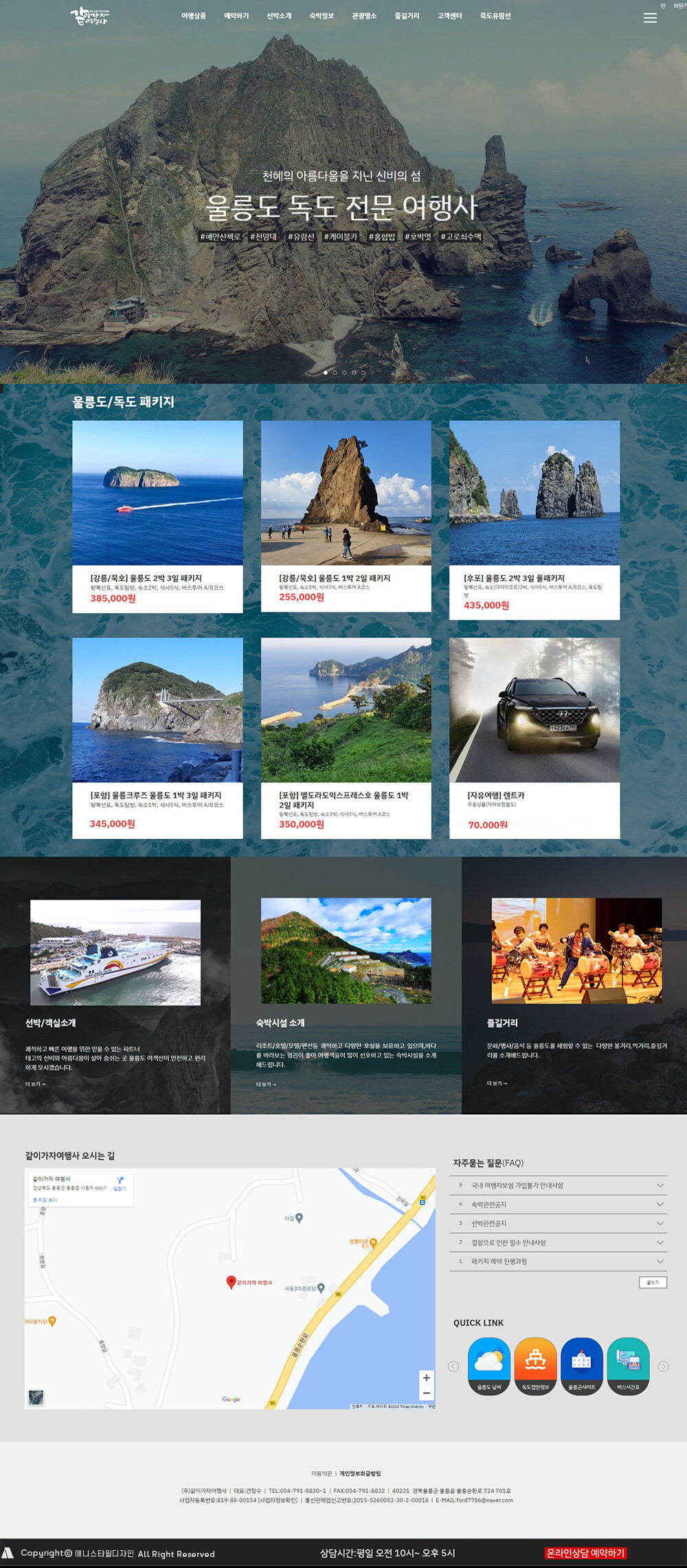
Task: Tap 더 보기 under 선박/객실소개
Action: pos(35,1084)
